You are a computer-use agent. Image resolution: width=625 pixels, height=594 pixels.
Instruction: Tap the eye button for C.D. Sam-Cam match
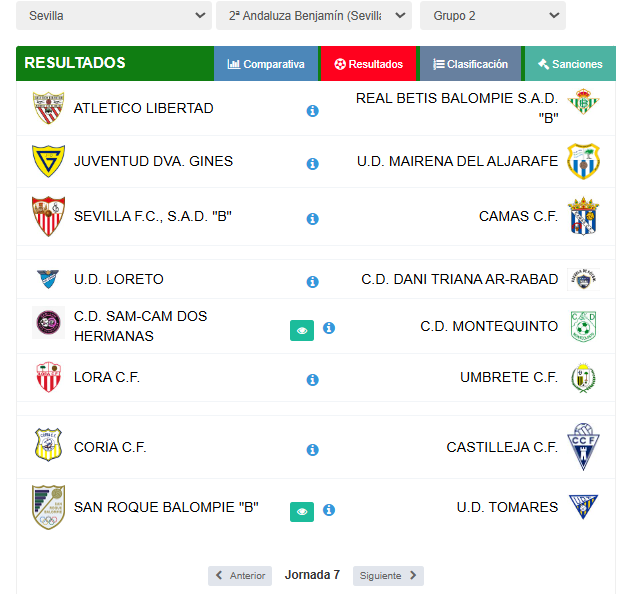pos(302,330)
